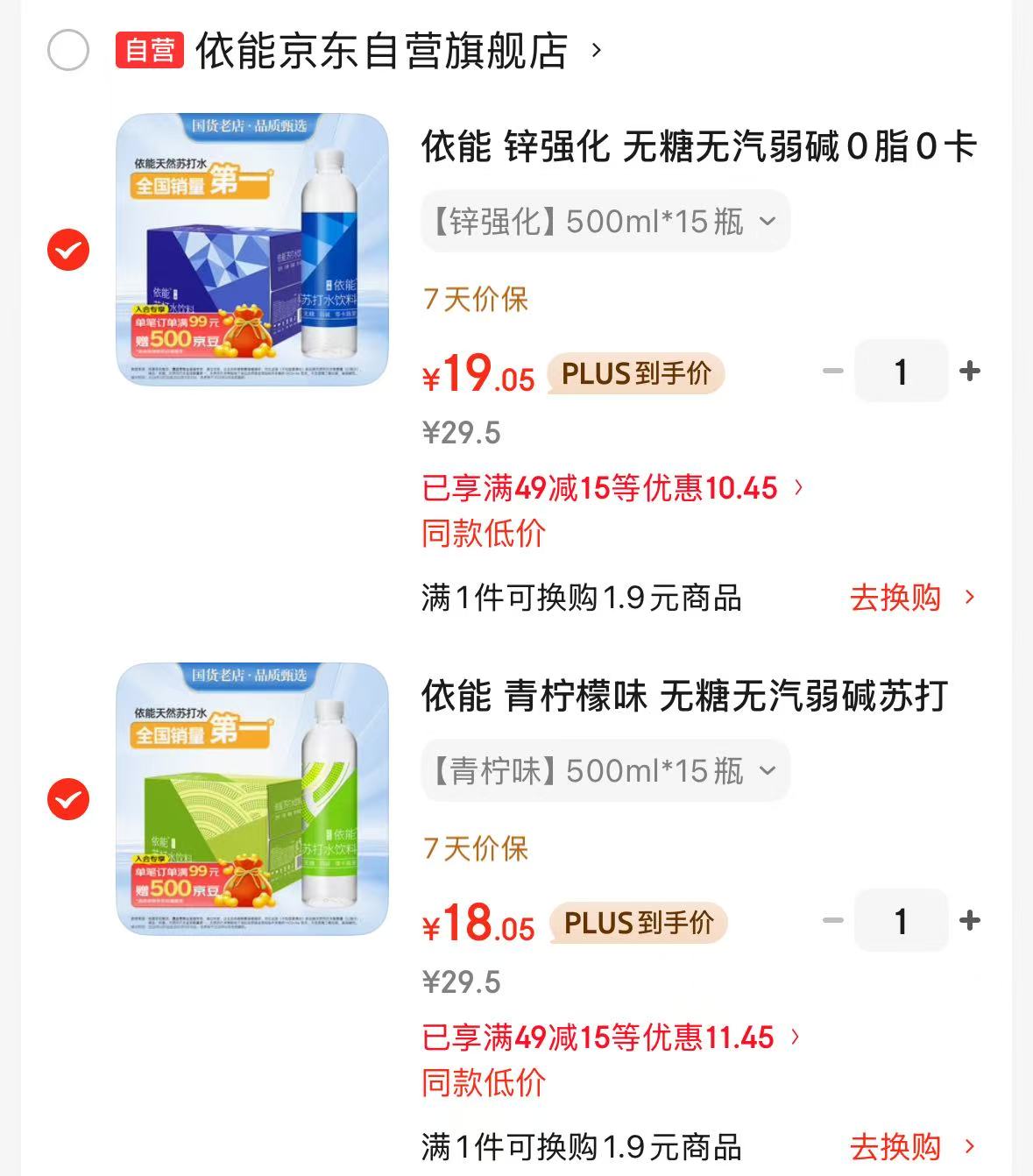Increase quantity of 青柠味 item
This screenshot has height=1176, width=1033.
tap(970, 921)
